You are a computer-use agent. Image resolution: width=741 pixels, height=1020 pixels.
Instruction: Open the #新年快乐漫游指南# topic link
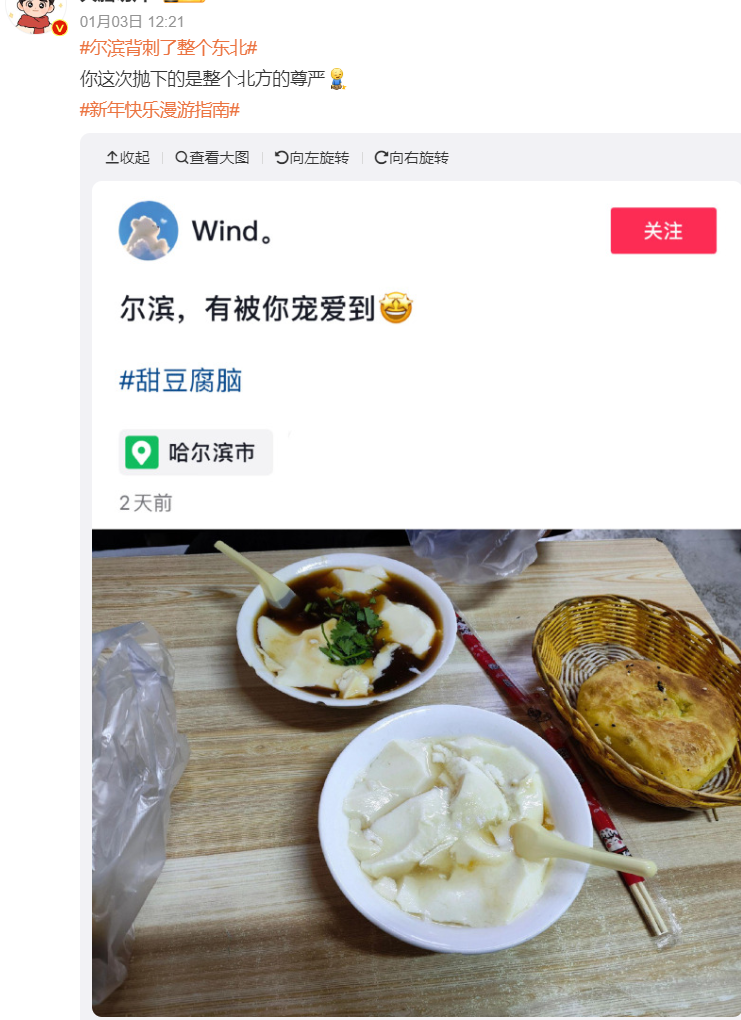pyautogui.click(x=160, y=110)
